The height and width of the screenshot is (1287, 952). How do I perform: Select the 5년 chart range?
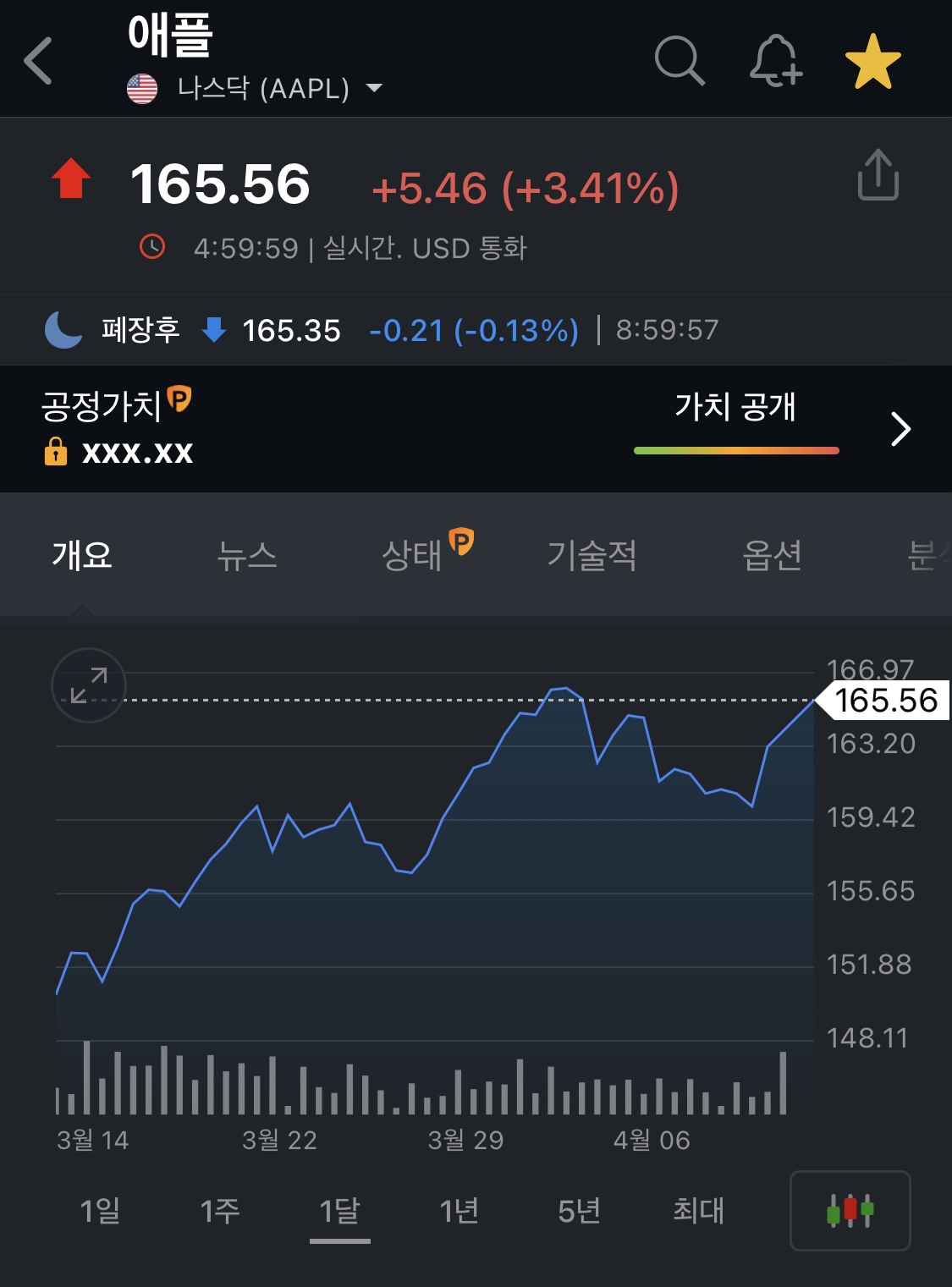[x=579, y=1211]
